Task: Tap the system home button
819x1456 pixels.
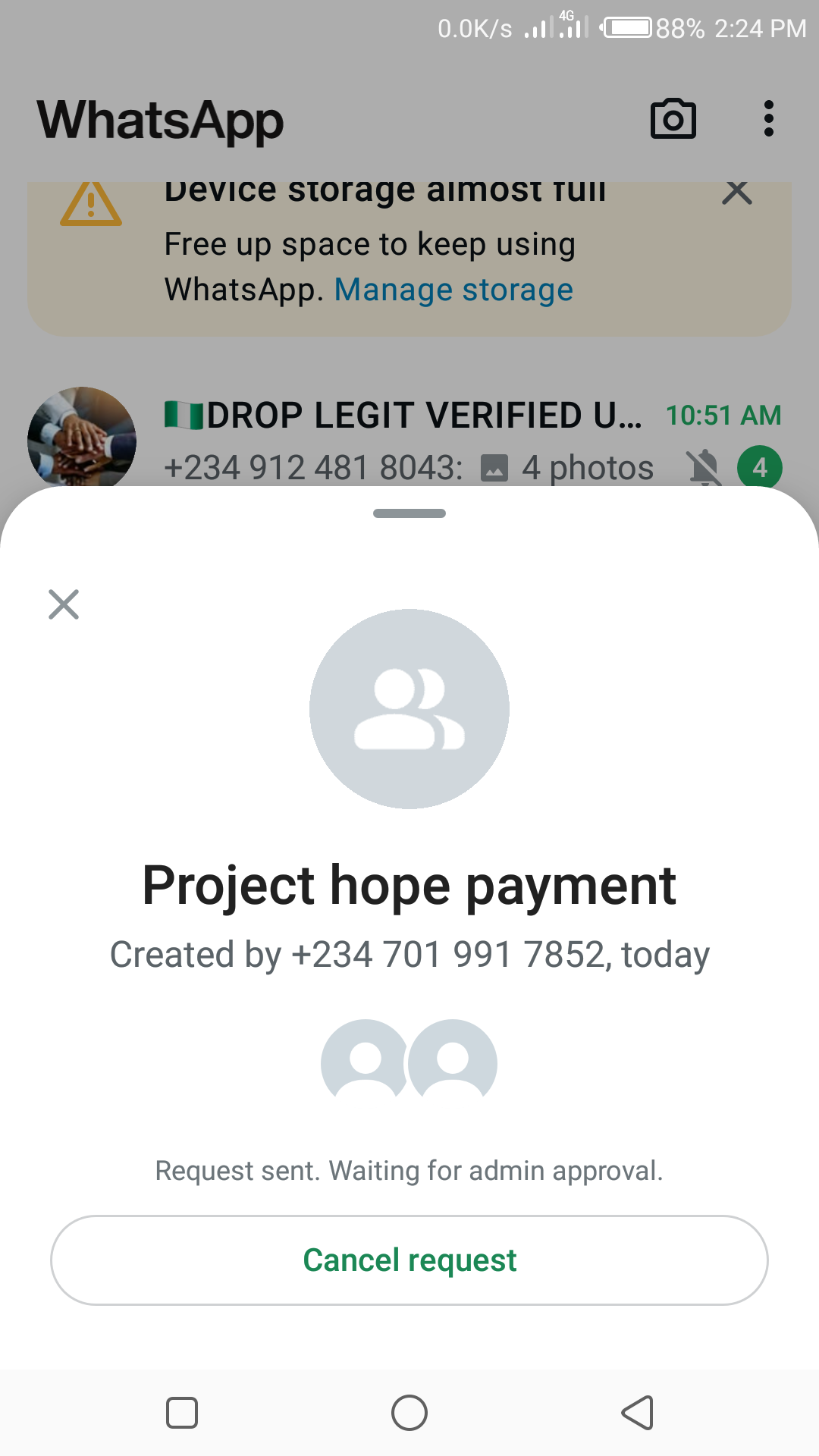Action: (409, 1413)
